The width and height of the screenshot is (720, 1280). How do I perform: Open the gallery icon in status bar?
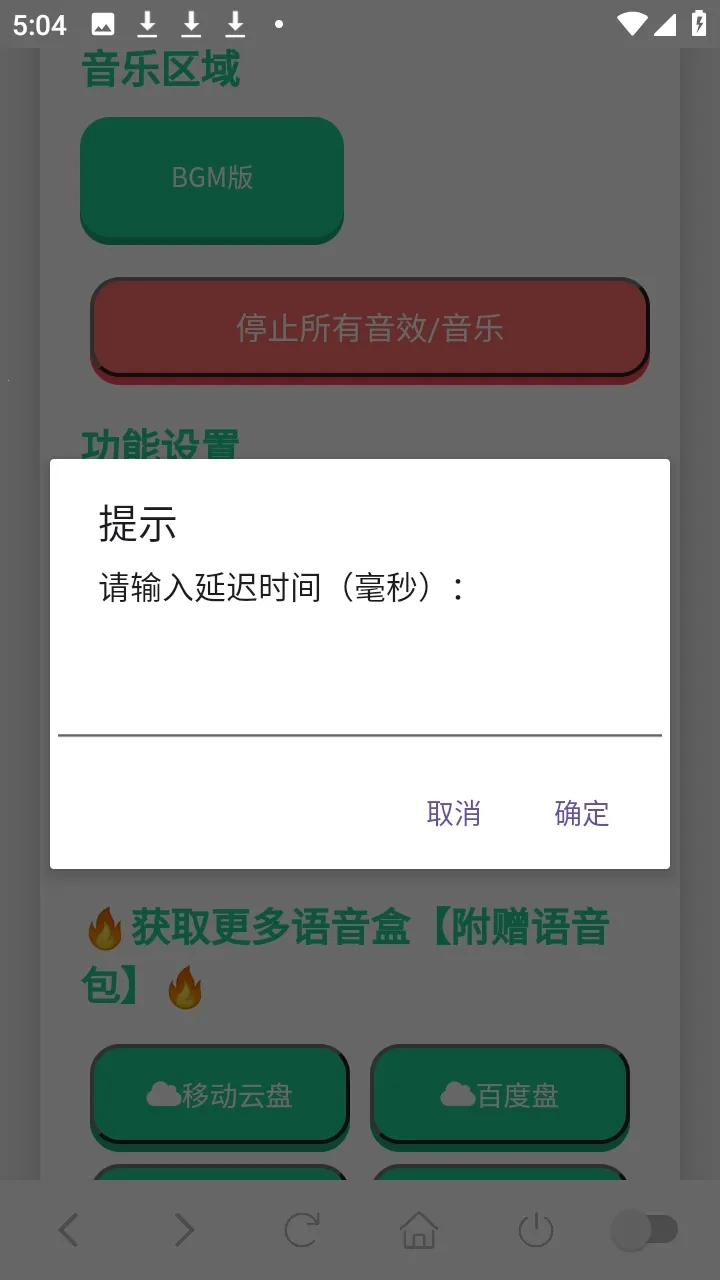[x=101, y=22]
